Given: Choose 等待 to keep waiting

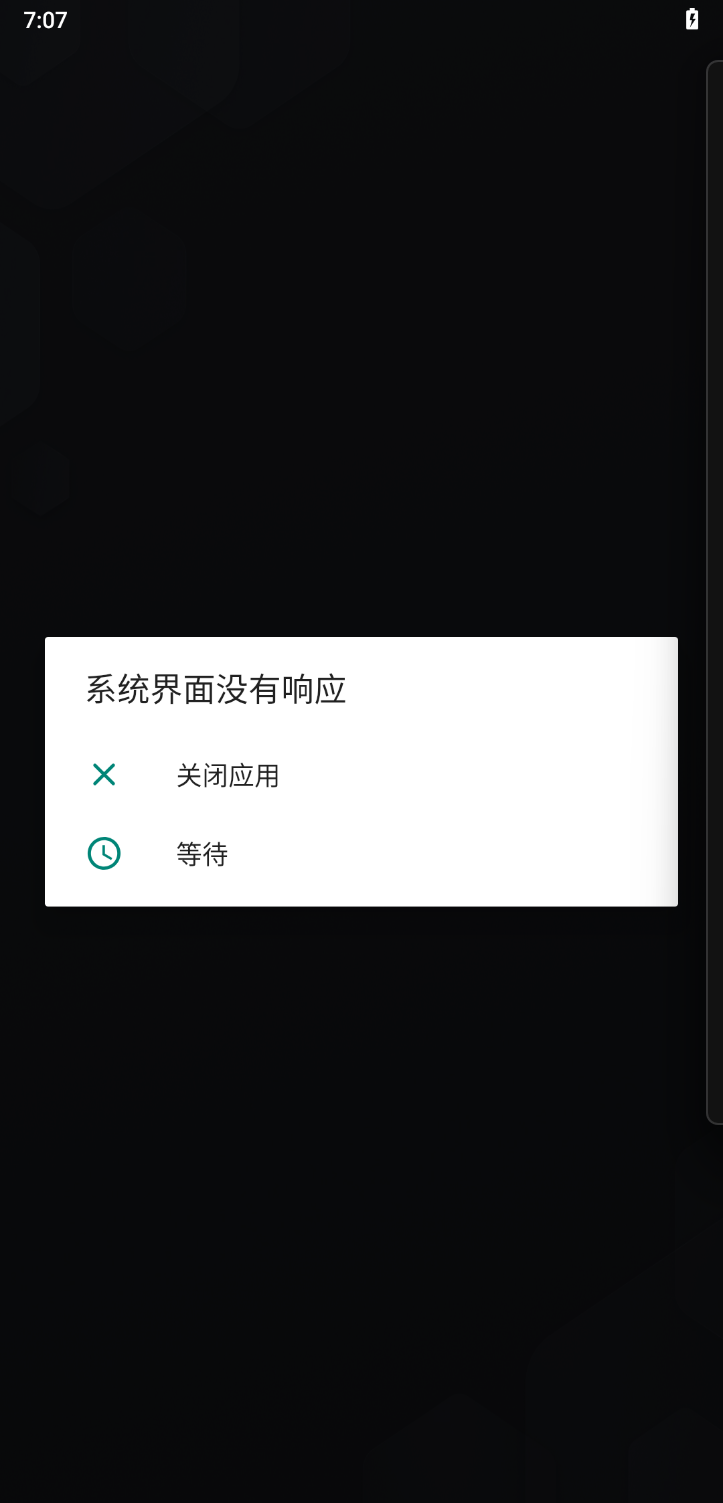Looking at the screenshot, I should 202,854.
